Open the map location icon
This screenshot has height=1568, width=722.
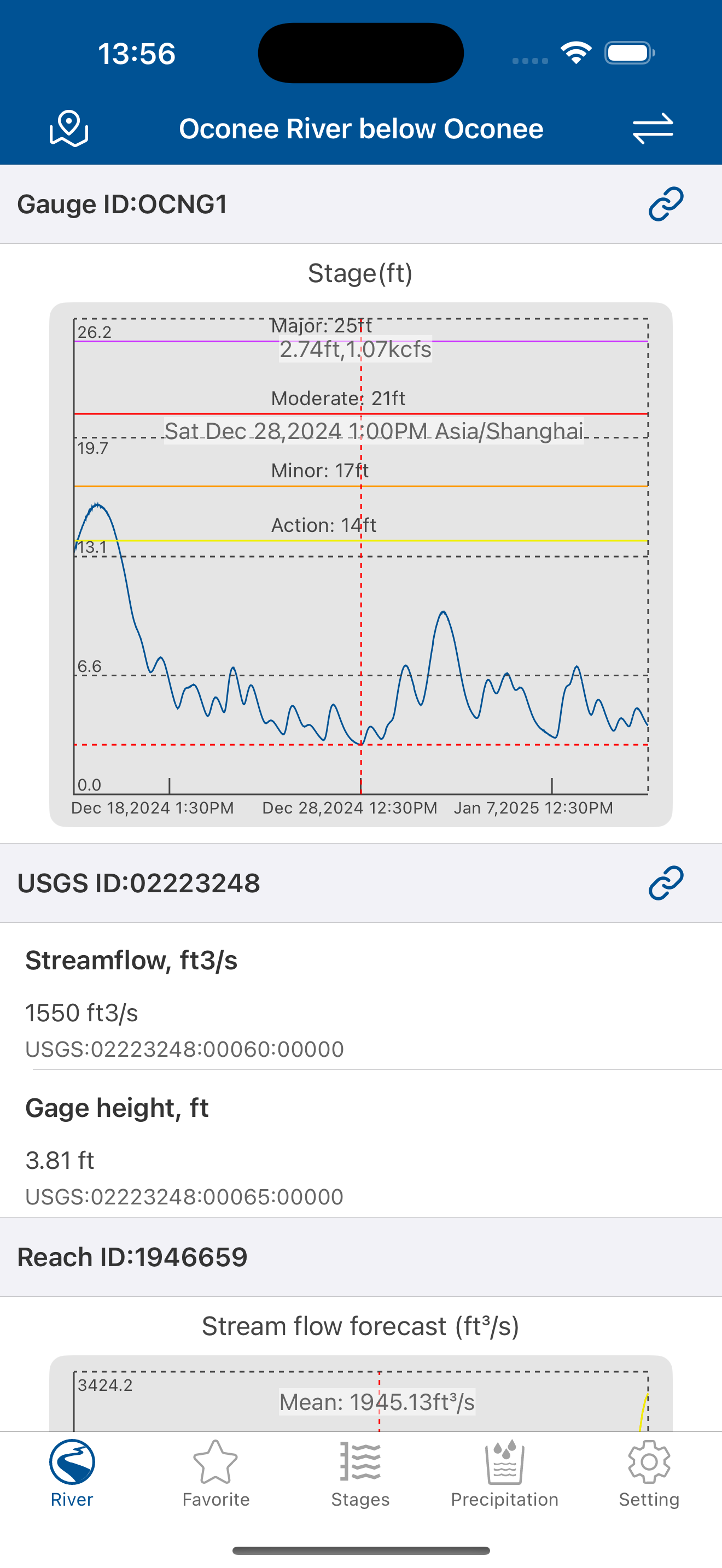click(x=69, y=128)
